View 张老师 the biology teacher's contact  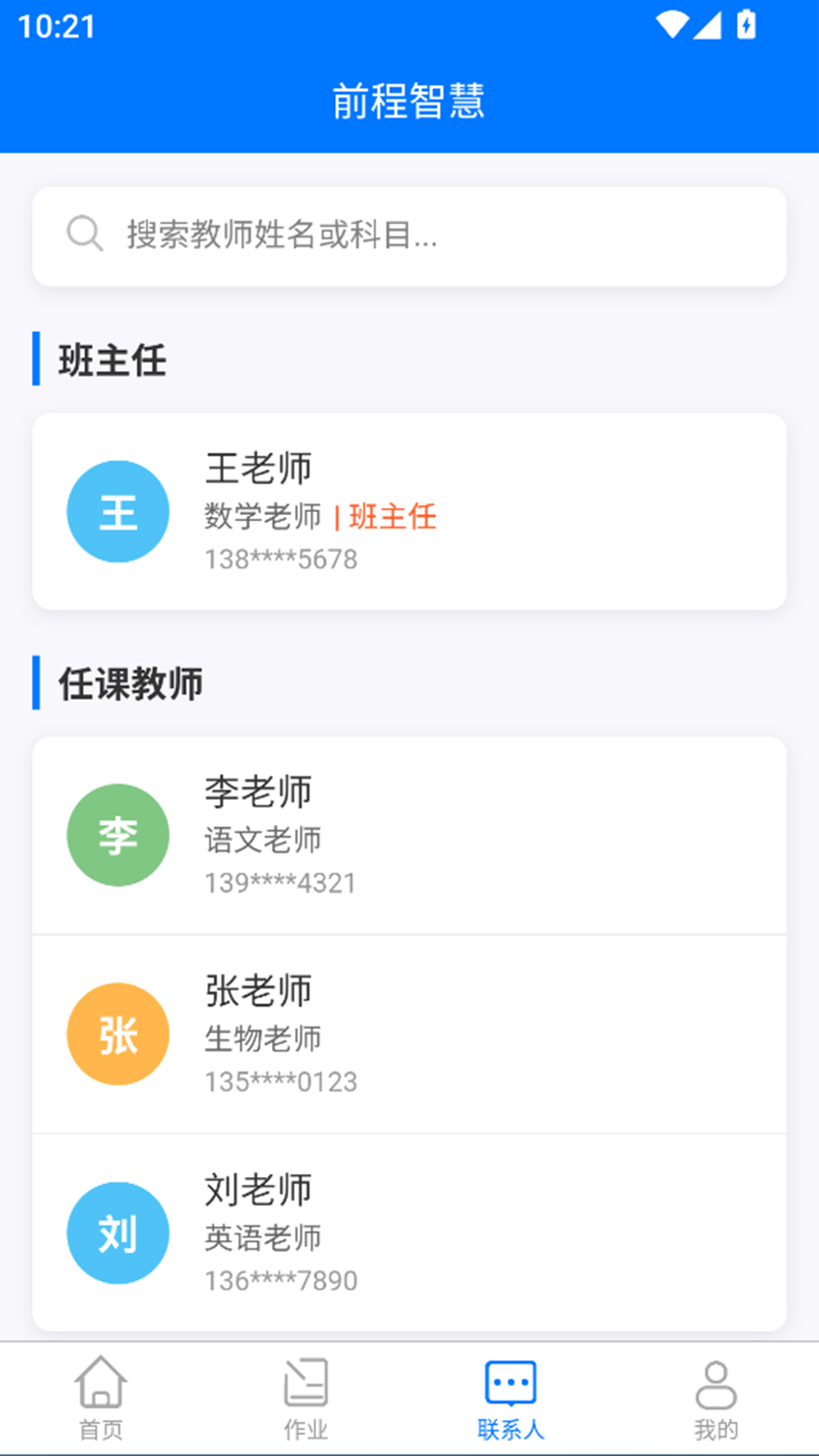(x=409, y=1034)
